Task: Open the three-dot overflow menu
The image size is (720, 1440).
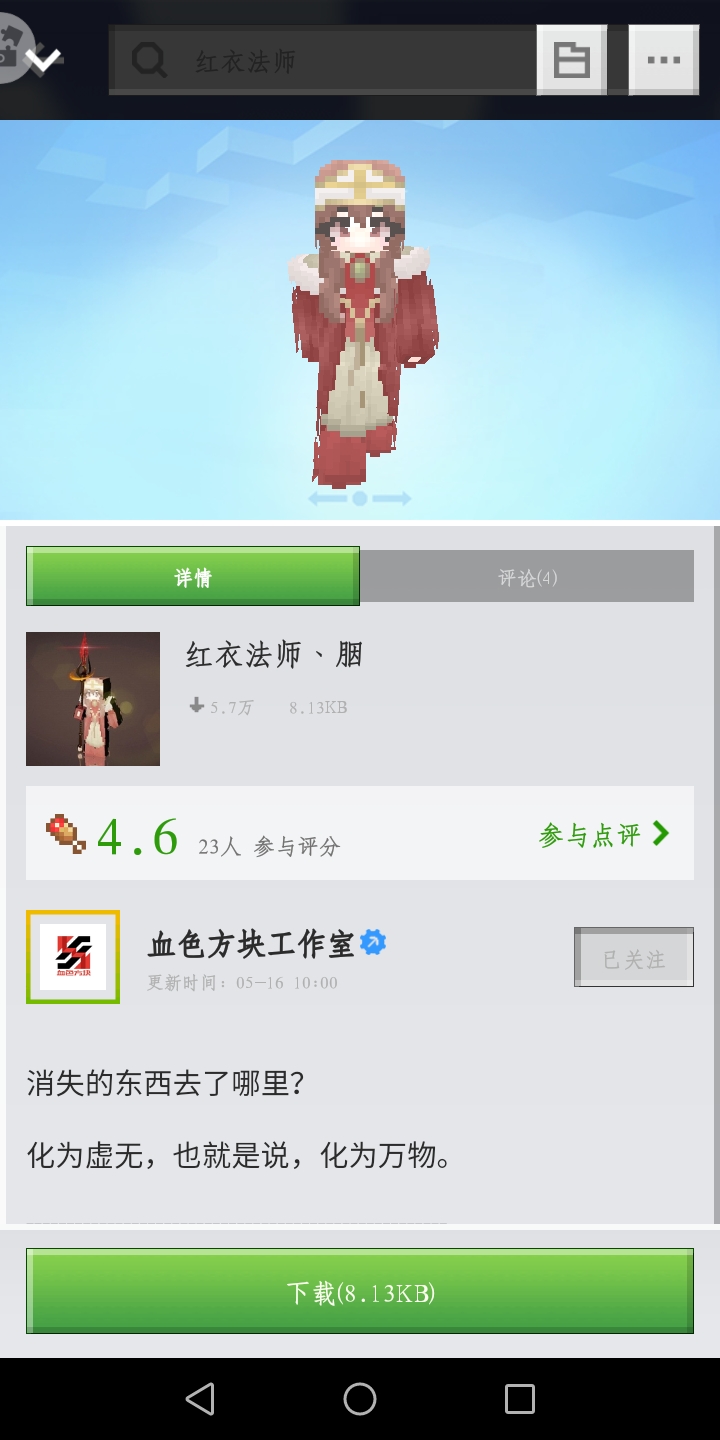Action: coord(663,60)
